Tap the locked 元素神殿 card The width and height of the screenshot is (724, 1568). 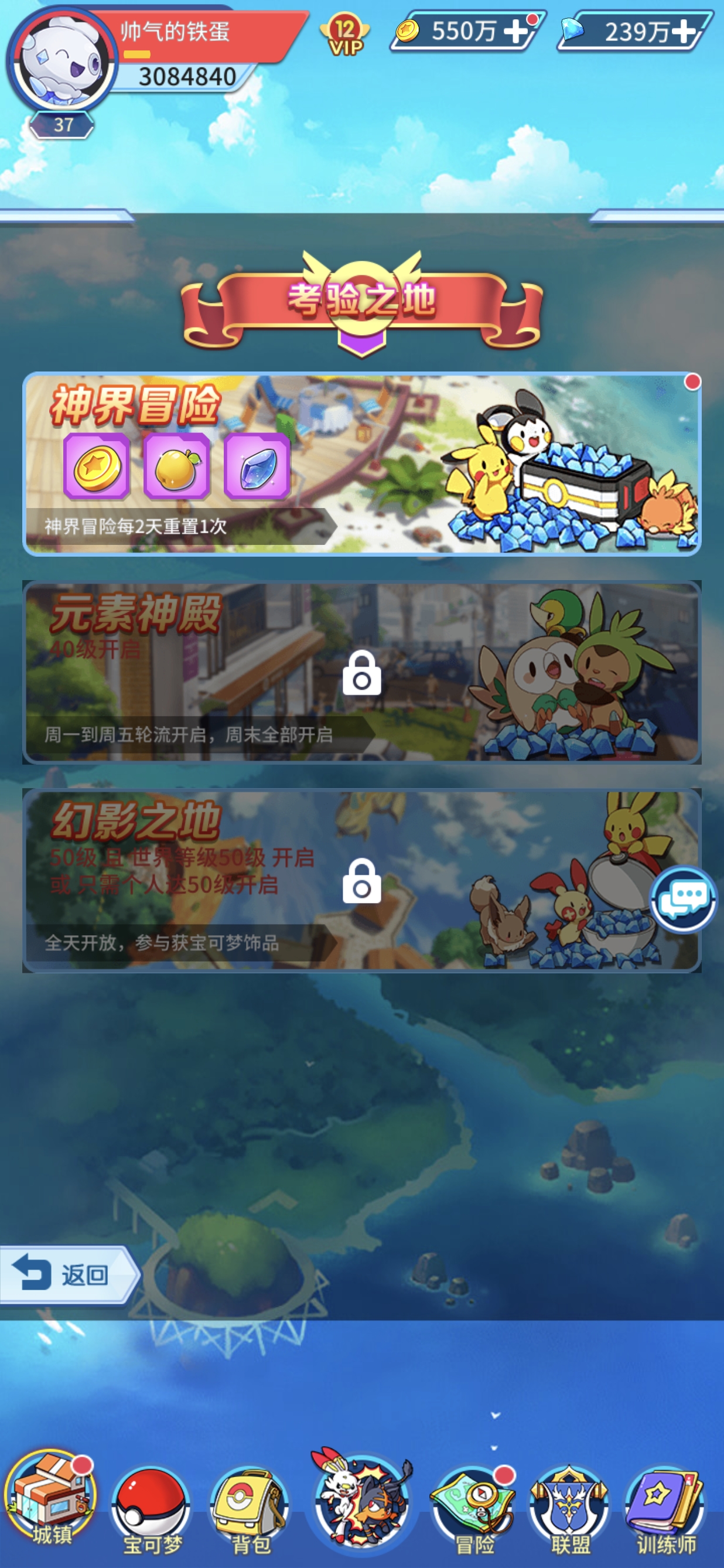pyautogui.click(x=361, y=672)
